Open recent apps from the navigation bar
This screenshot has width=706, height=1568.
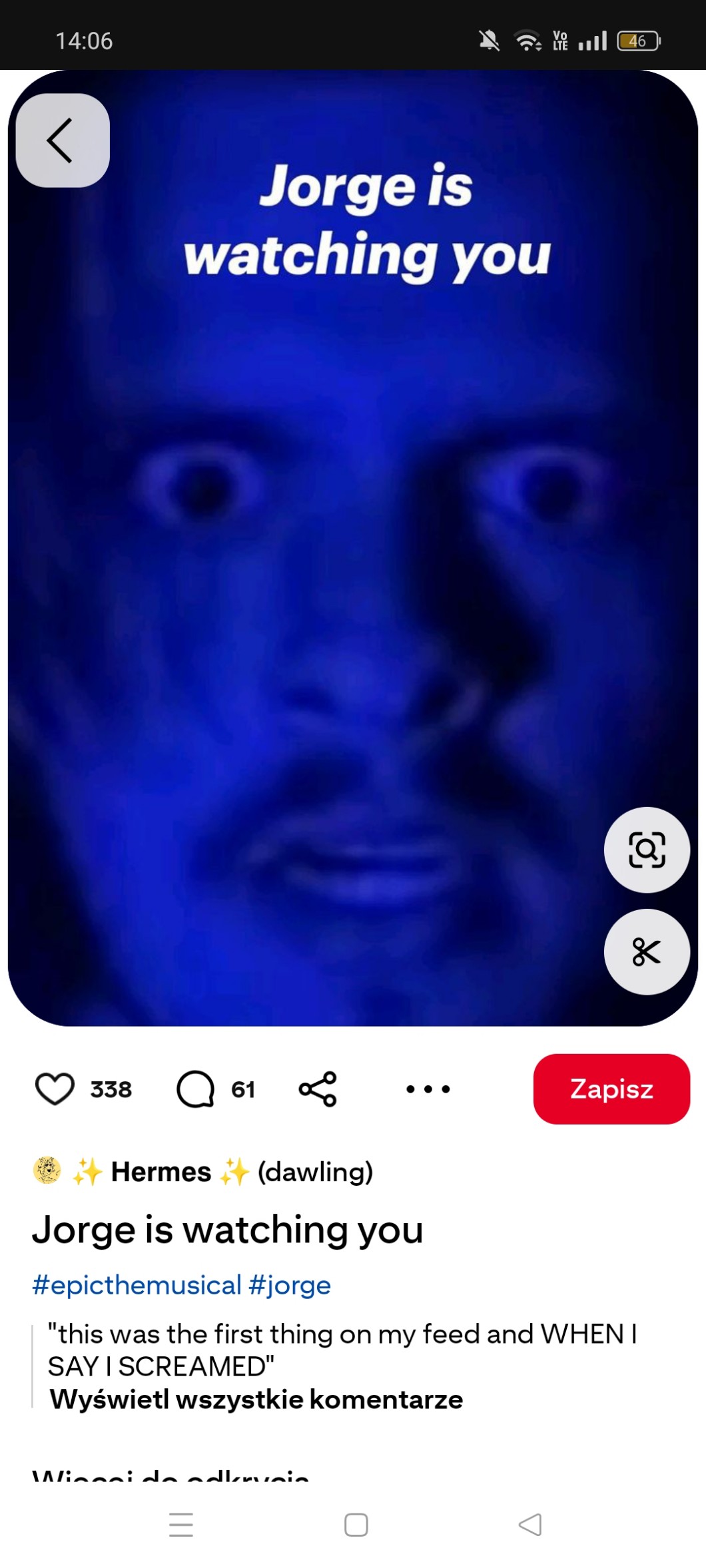(x=181, y=1525)
